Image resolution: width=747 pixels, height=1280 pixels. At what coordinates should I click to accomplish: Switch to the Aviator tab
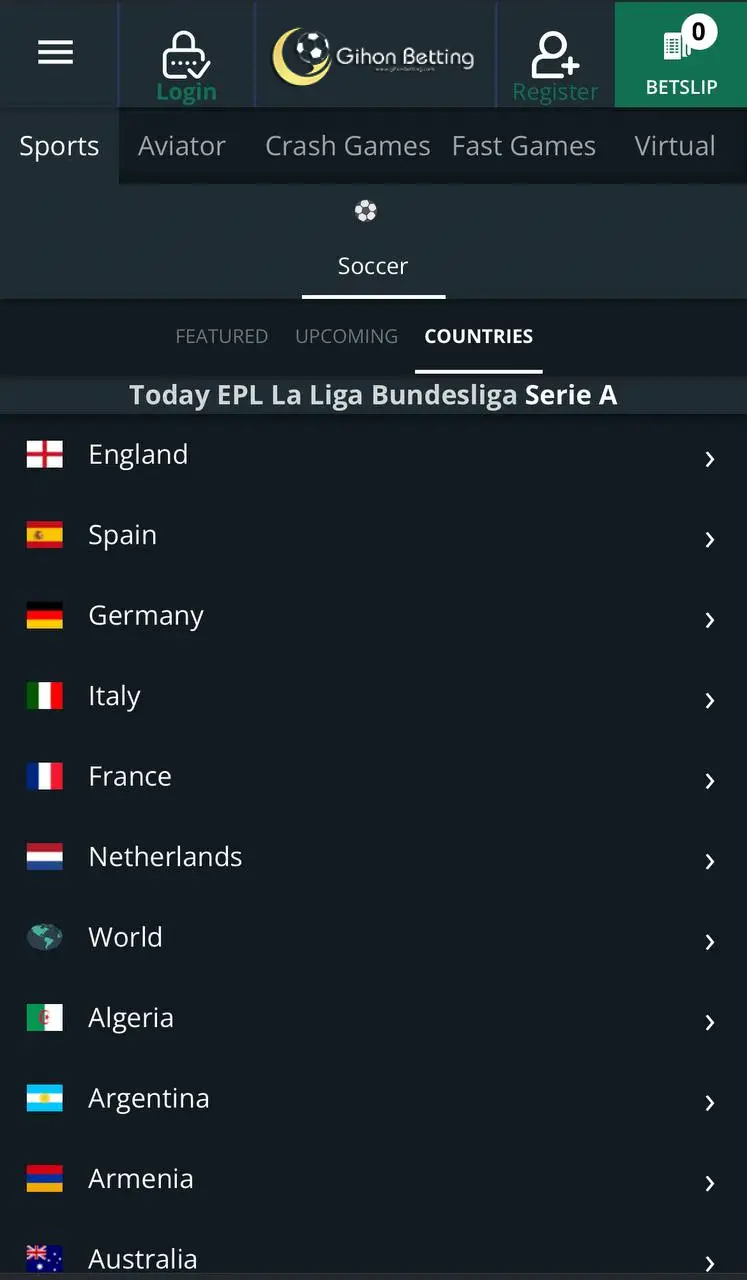(x=182, y=145)
